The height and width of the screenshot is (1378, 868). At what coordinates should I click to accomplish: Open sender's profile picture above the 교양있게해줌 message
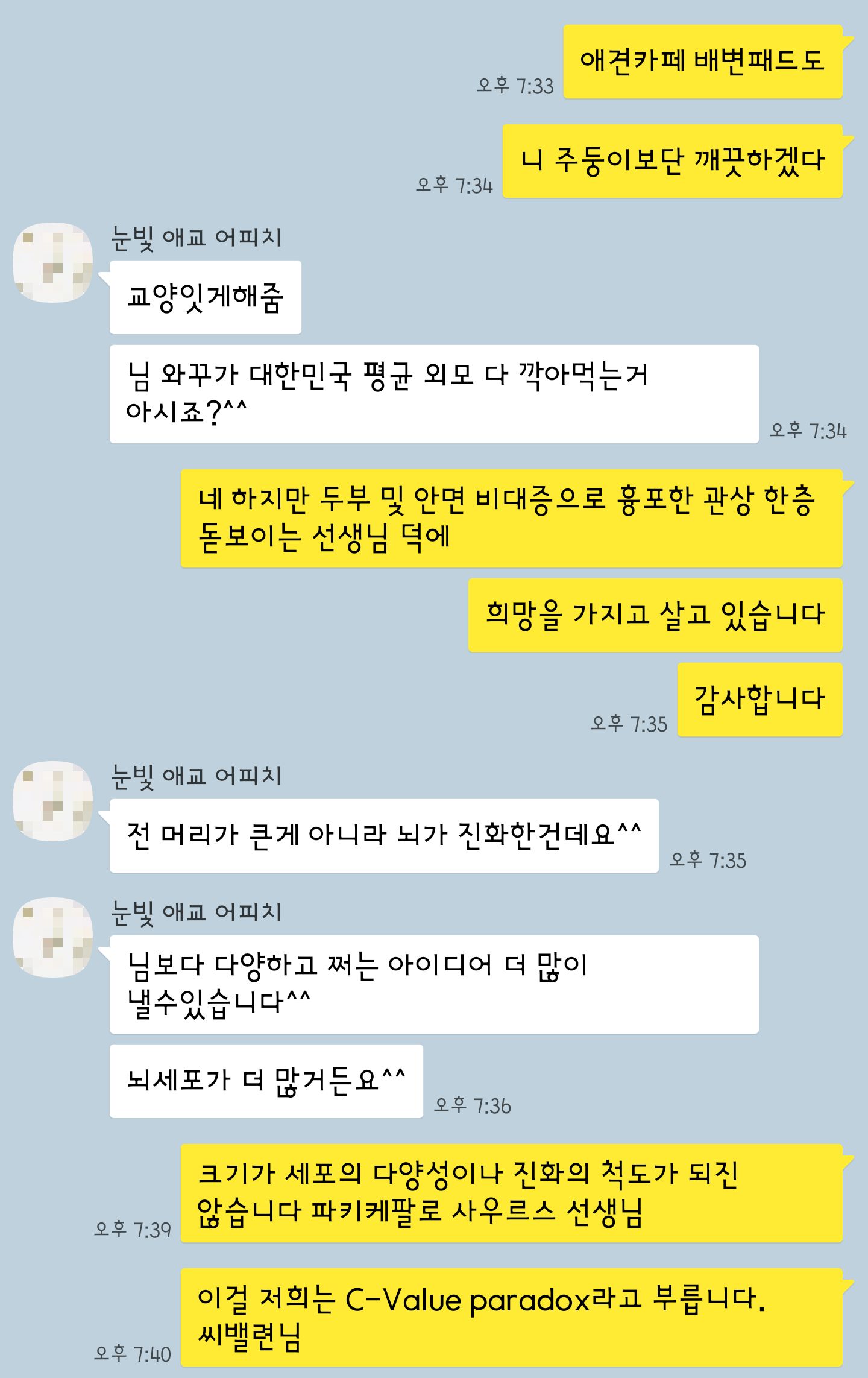click(x=53, y=262)
